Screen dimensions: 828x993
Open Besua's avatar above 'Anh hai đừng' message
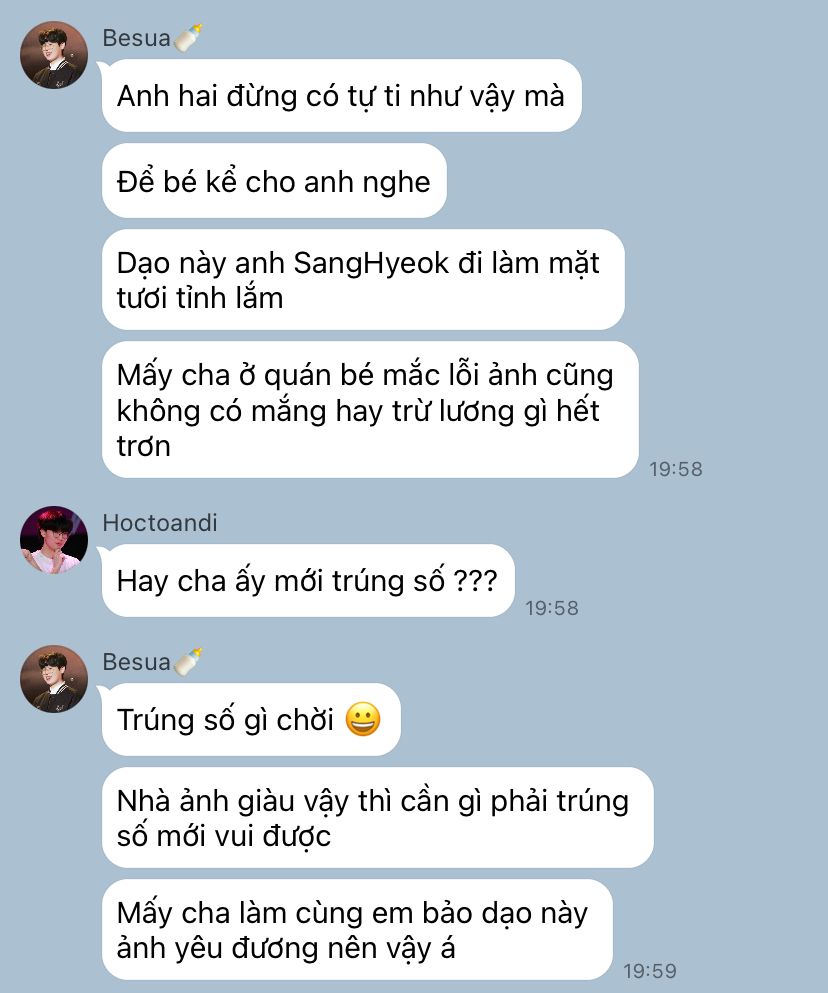[54, 55]
